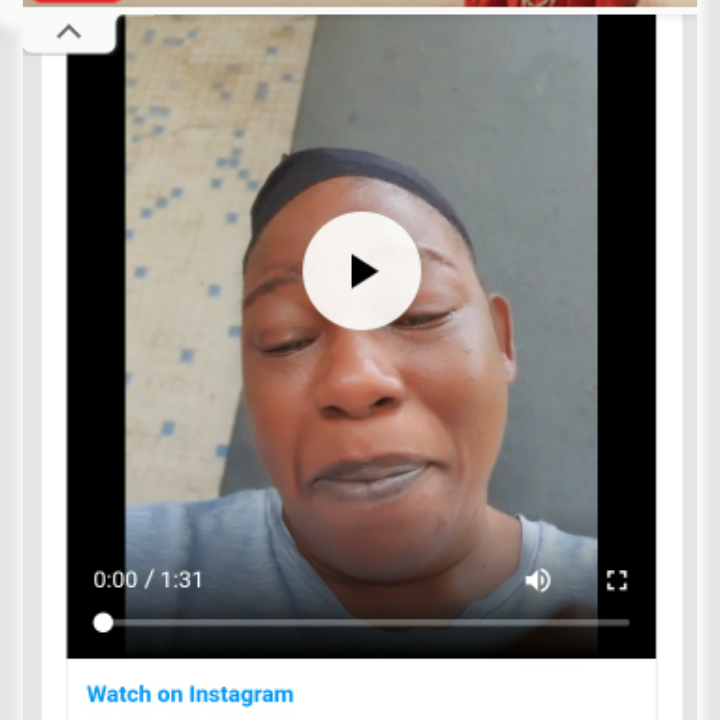Image resolution: width=720 pixels, height=720 pixels.
Task: Mute the video sound
Action: (538, 580)
